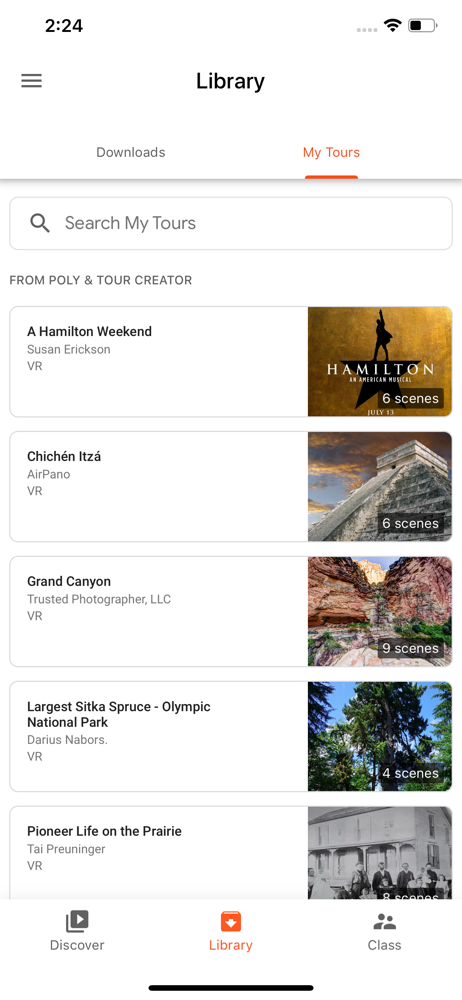This screenshot has width=462, height=1000.
Task: Switch to the Class tab
Action: click(384, 932)
